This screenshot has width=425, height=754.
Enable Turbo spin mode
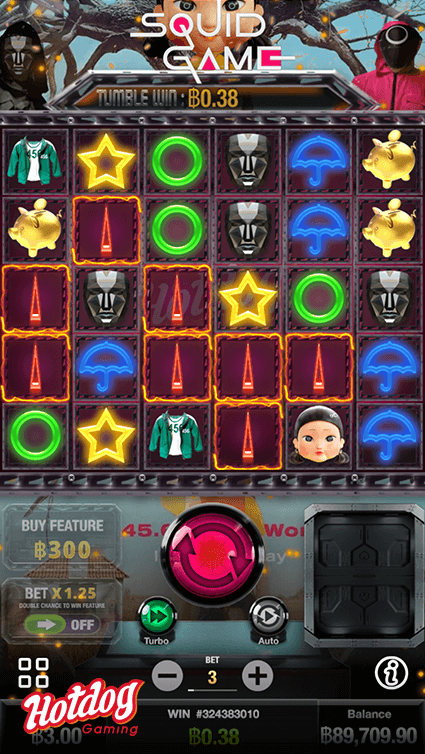(157, 616)
